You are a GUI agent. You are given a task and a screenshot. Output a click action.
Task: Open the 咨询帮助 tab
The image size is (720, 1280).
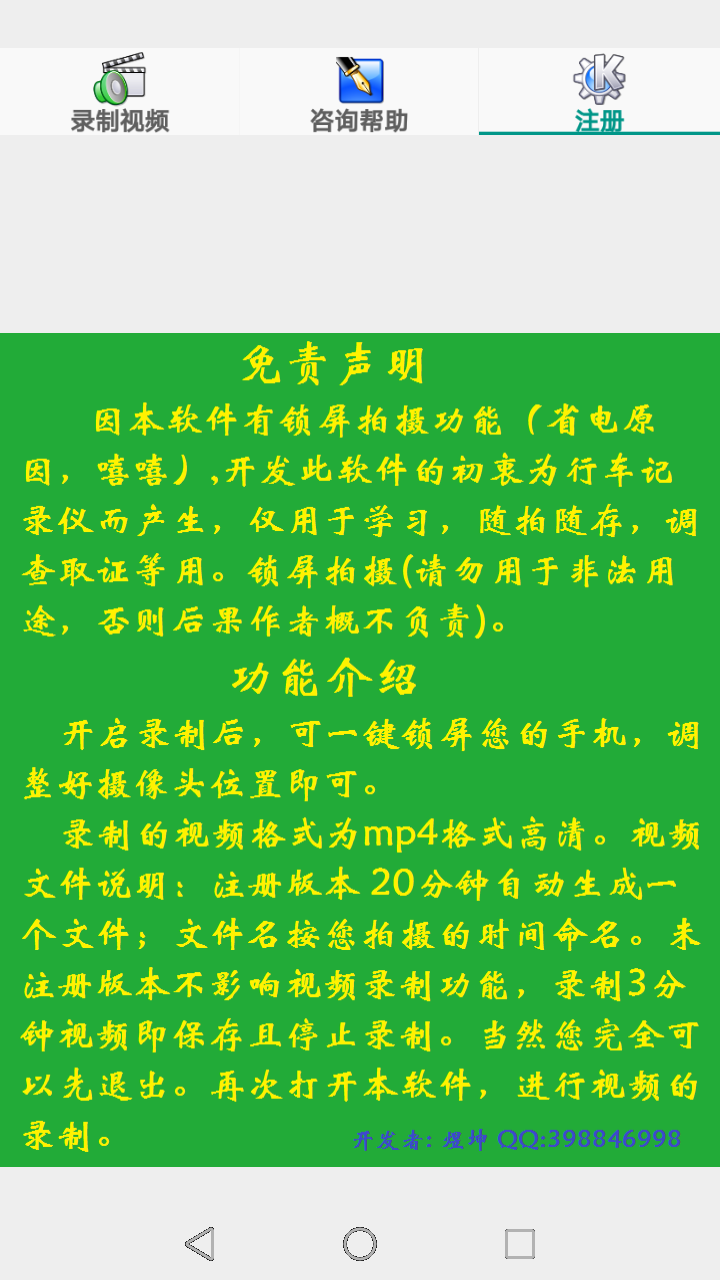click(x=360, y=91)
